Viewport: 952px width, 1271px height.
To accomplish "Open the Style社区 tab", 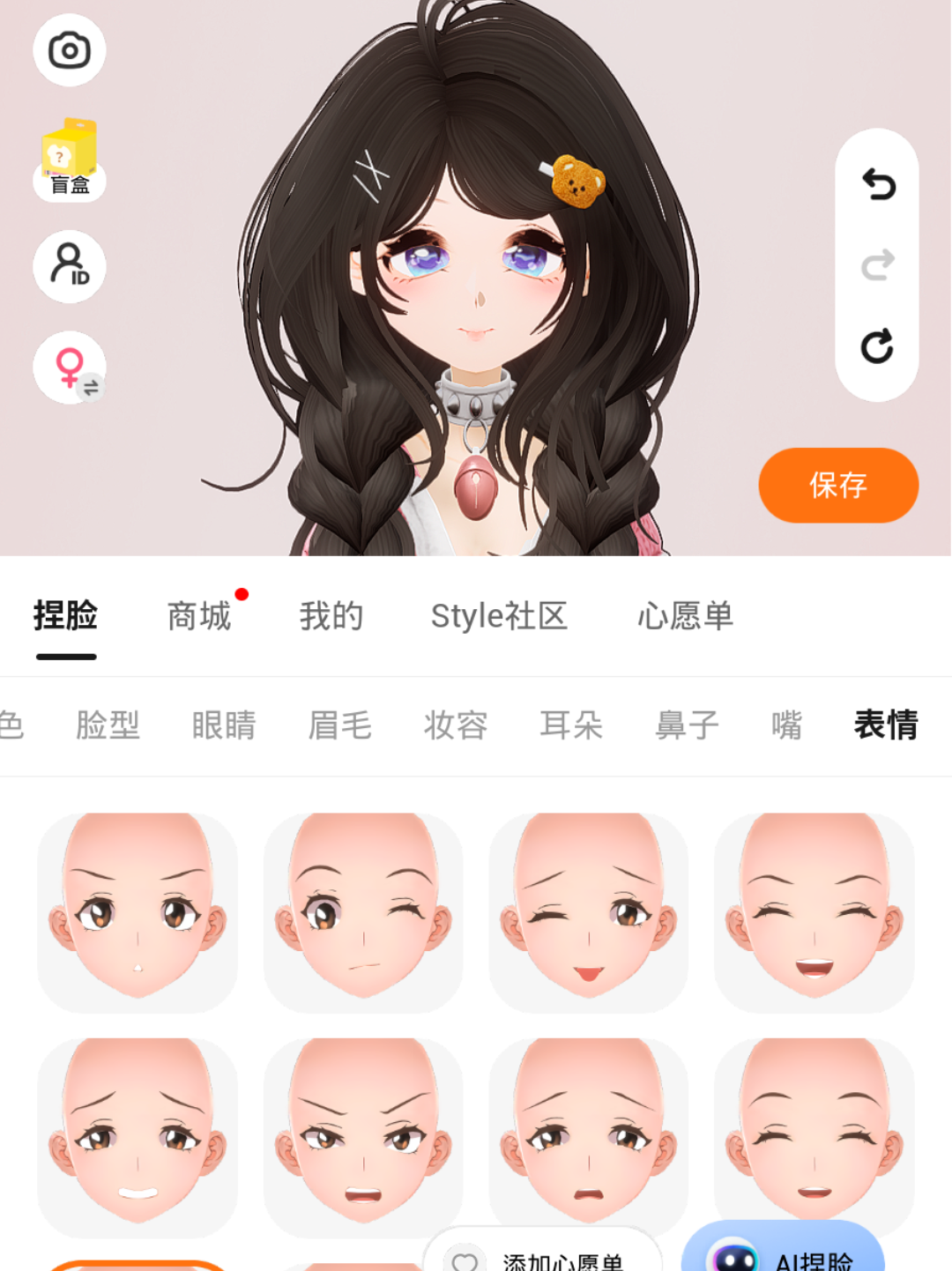I will click(499, 616).
